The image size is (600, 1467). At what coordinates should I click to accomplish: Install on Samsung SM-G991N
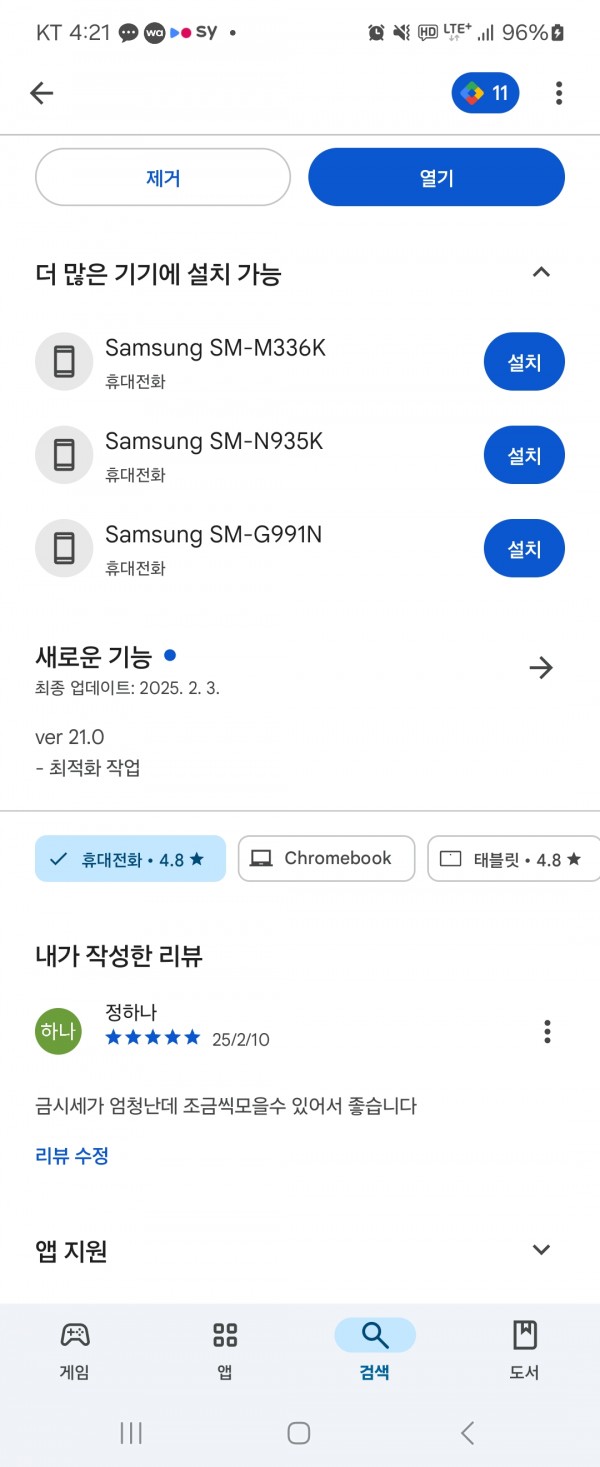tap(524, 548)
